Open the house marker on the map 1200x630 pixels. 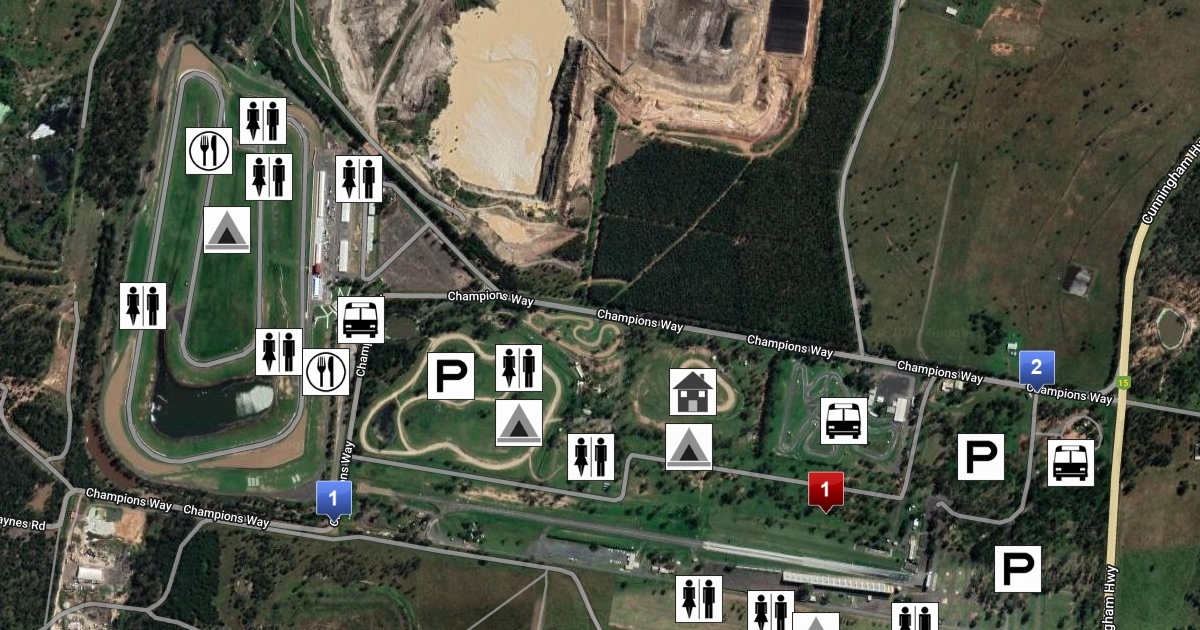click(x=692, y=391)
